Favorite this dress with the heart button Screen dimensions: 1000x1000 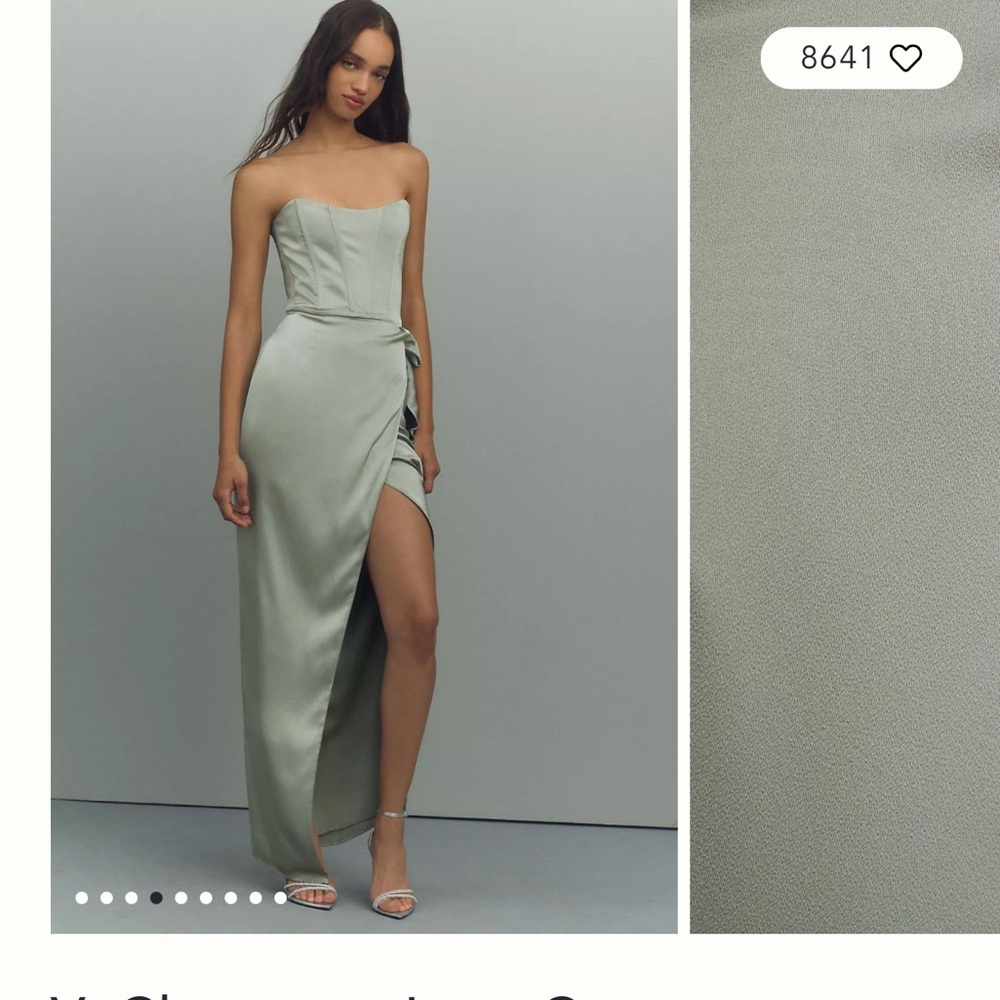click(x=905, y=58)
